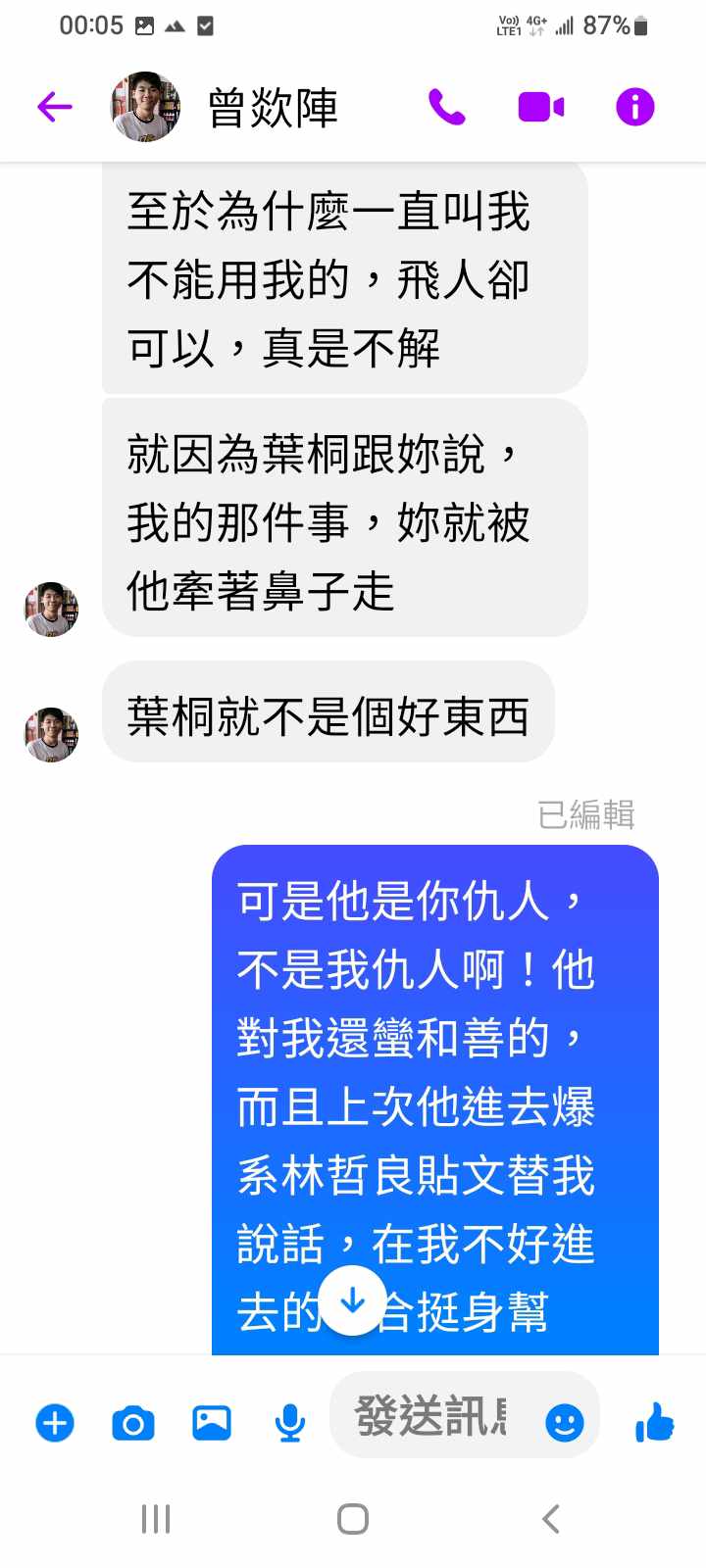Start a video call with 曾欻陣
Image resolution: width=706 pixels, height=1568 pixels.
[541, 107]
